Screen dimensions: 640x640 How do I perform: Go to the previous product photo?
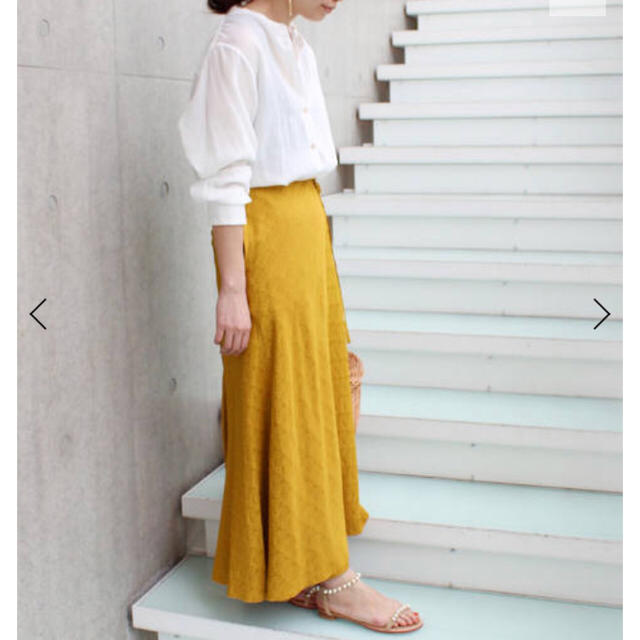(38, 314)
